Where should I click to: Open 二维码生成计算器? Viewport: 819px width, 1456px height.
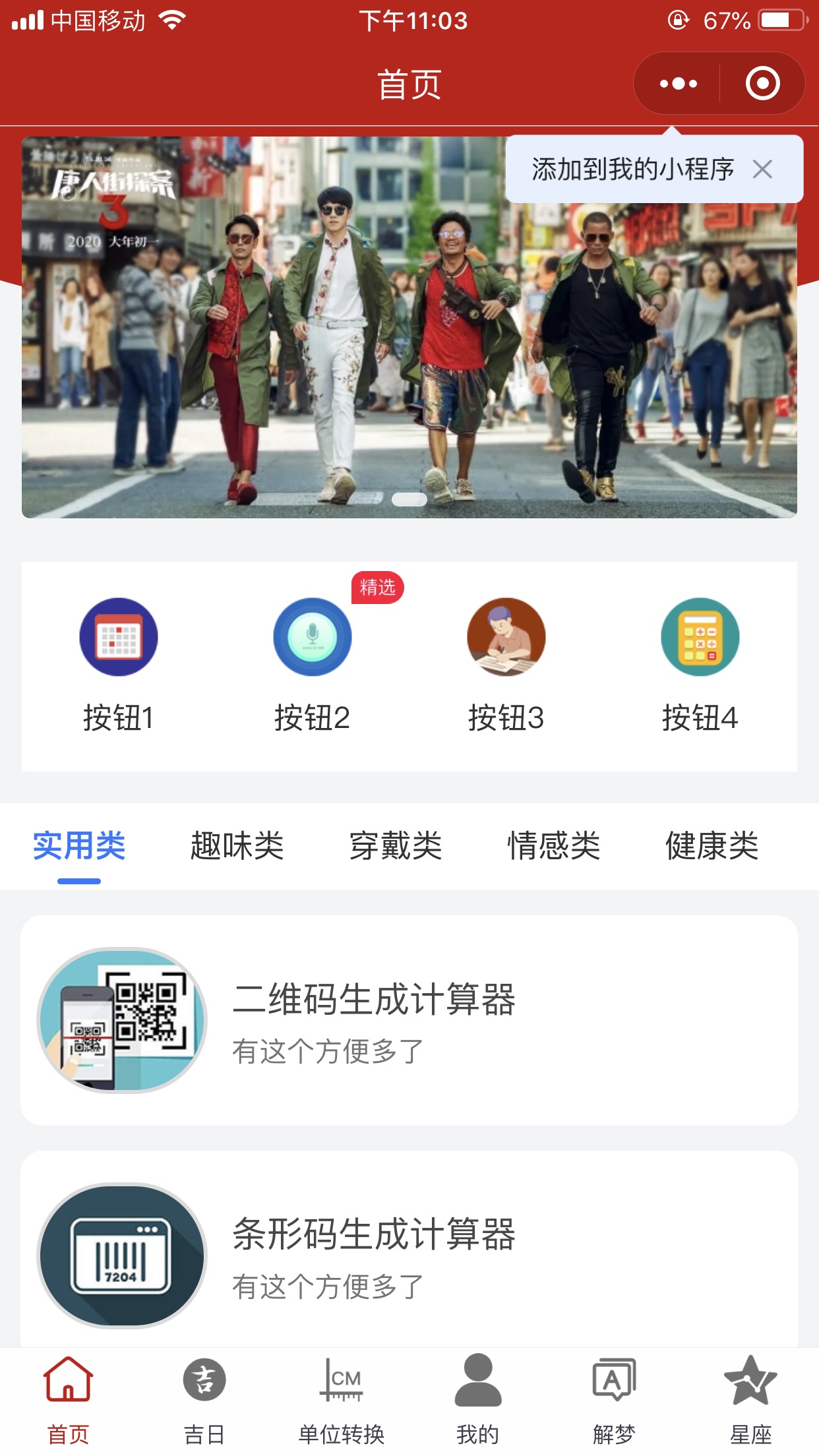pos(409,1019)
